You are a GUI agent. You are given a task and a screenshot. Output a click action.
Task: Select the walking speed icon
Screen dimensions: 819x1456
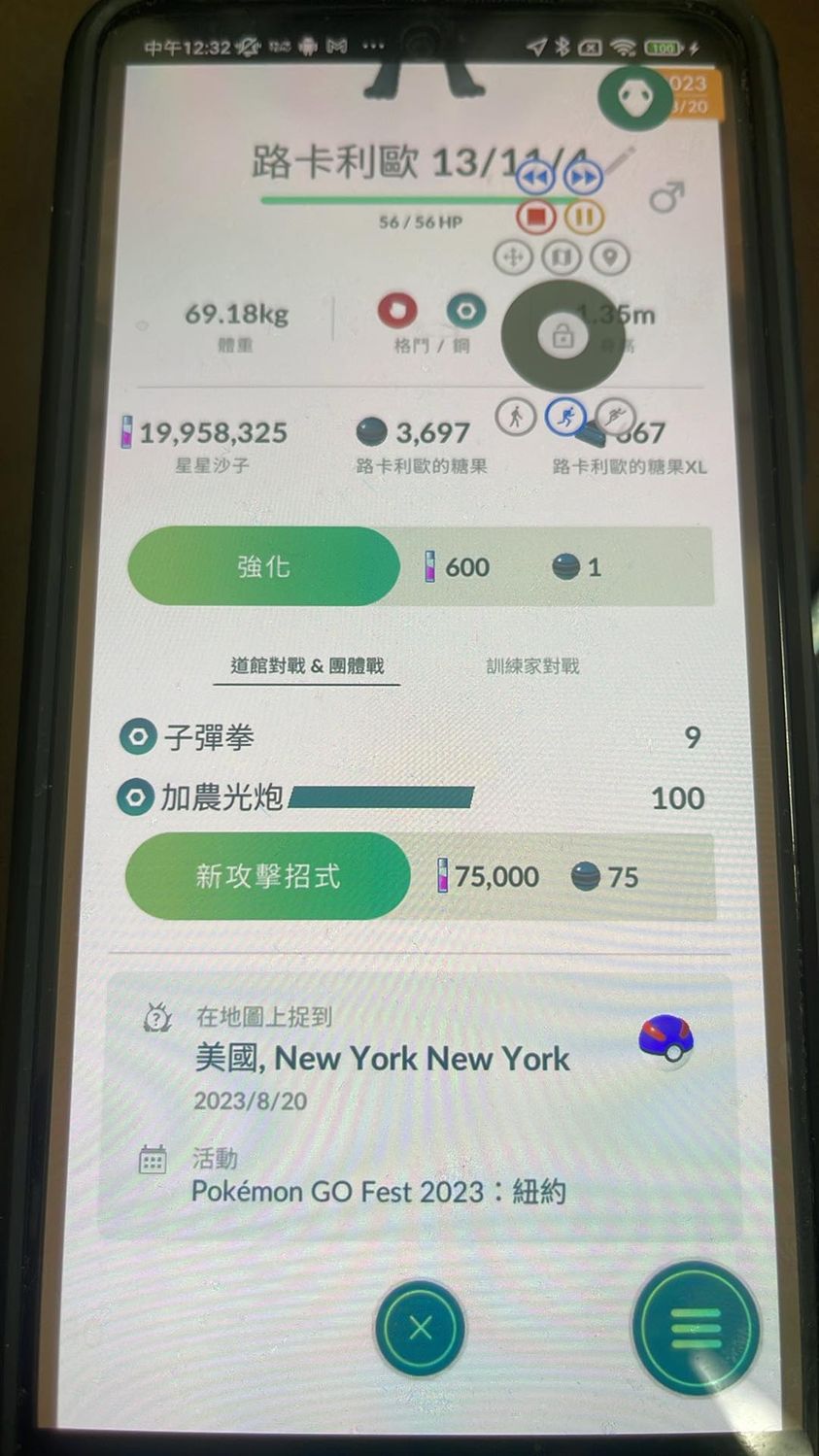point(515,417)
